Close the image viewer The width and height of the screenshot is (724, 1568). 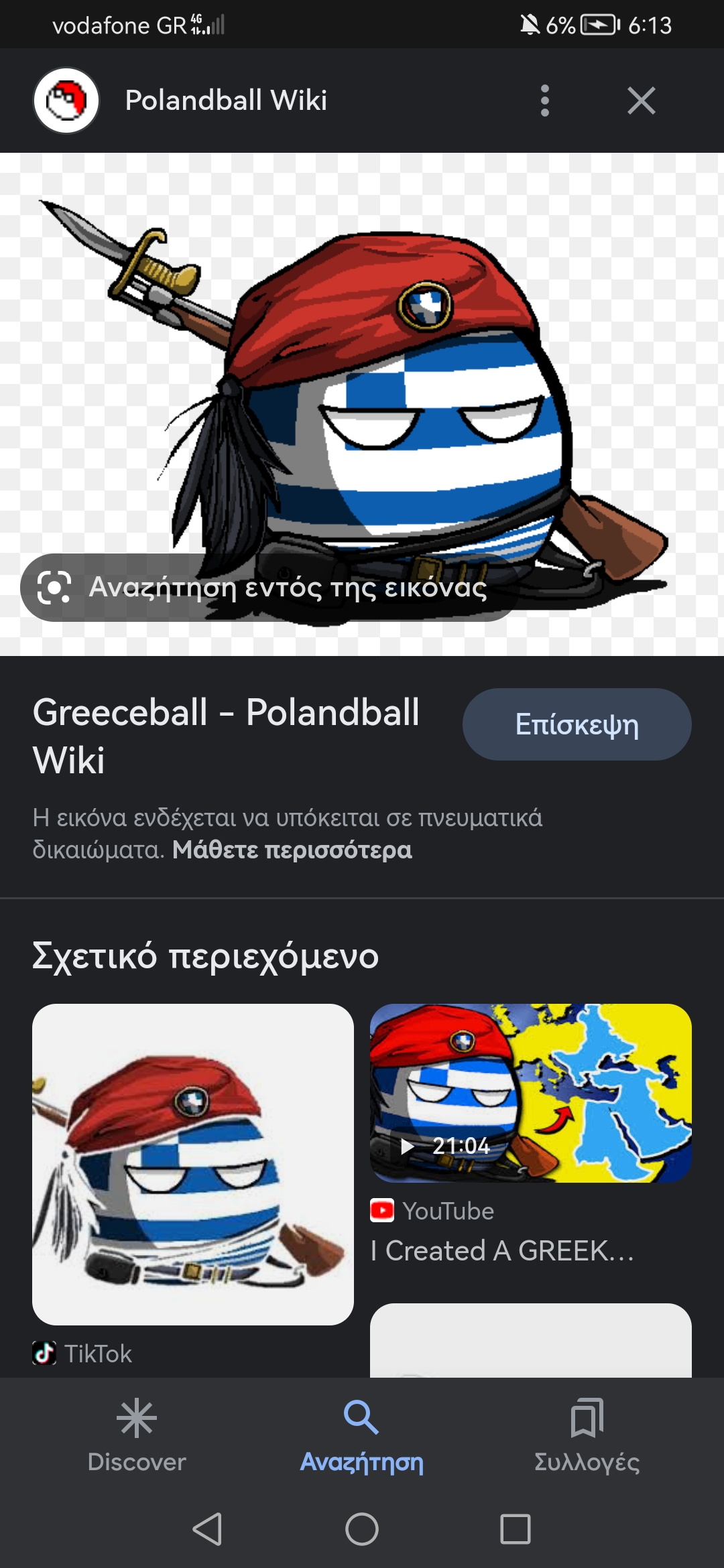(642, 101)
